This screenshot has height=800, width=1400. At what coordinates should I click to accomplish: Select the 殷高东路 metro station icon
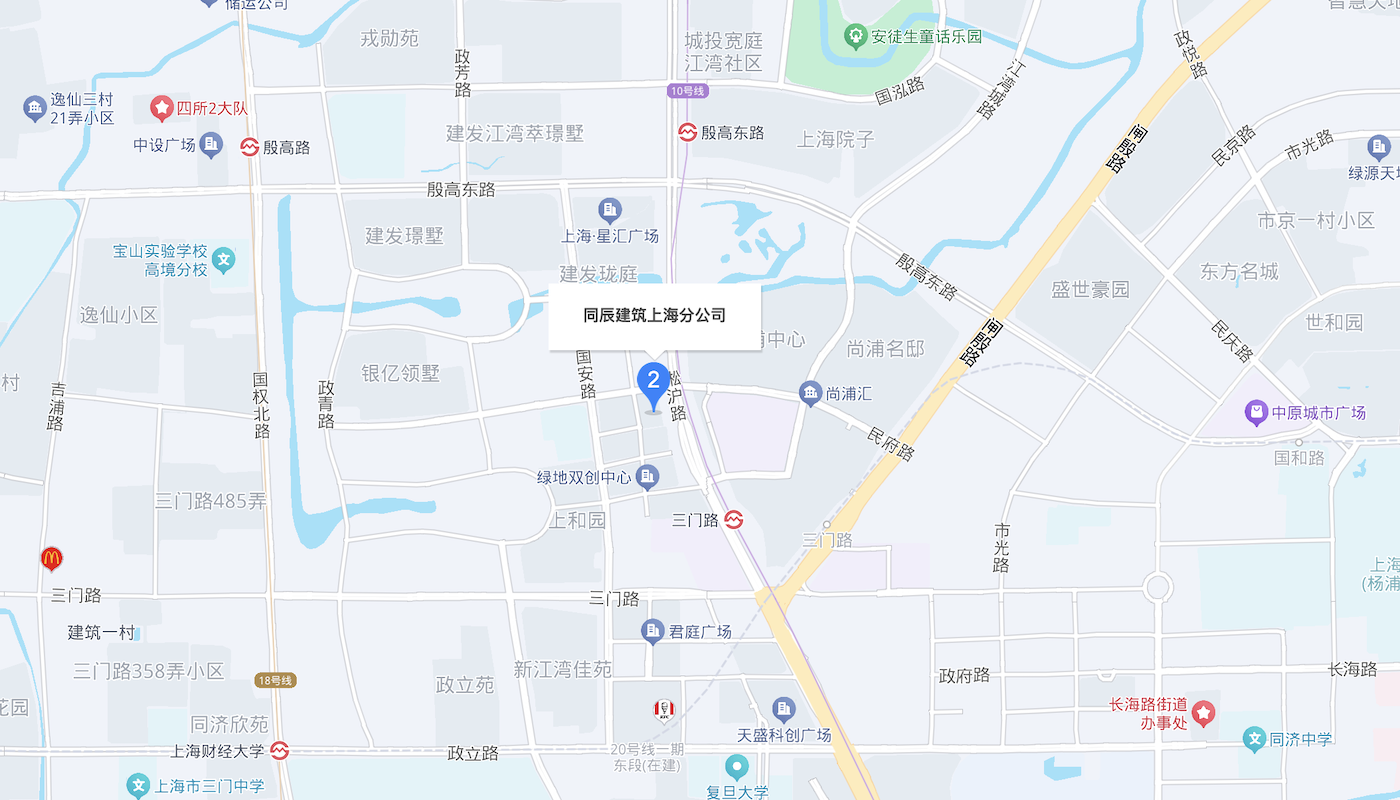tap(688, 132)
